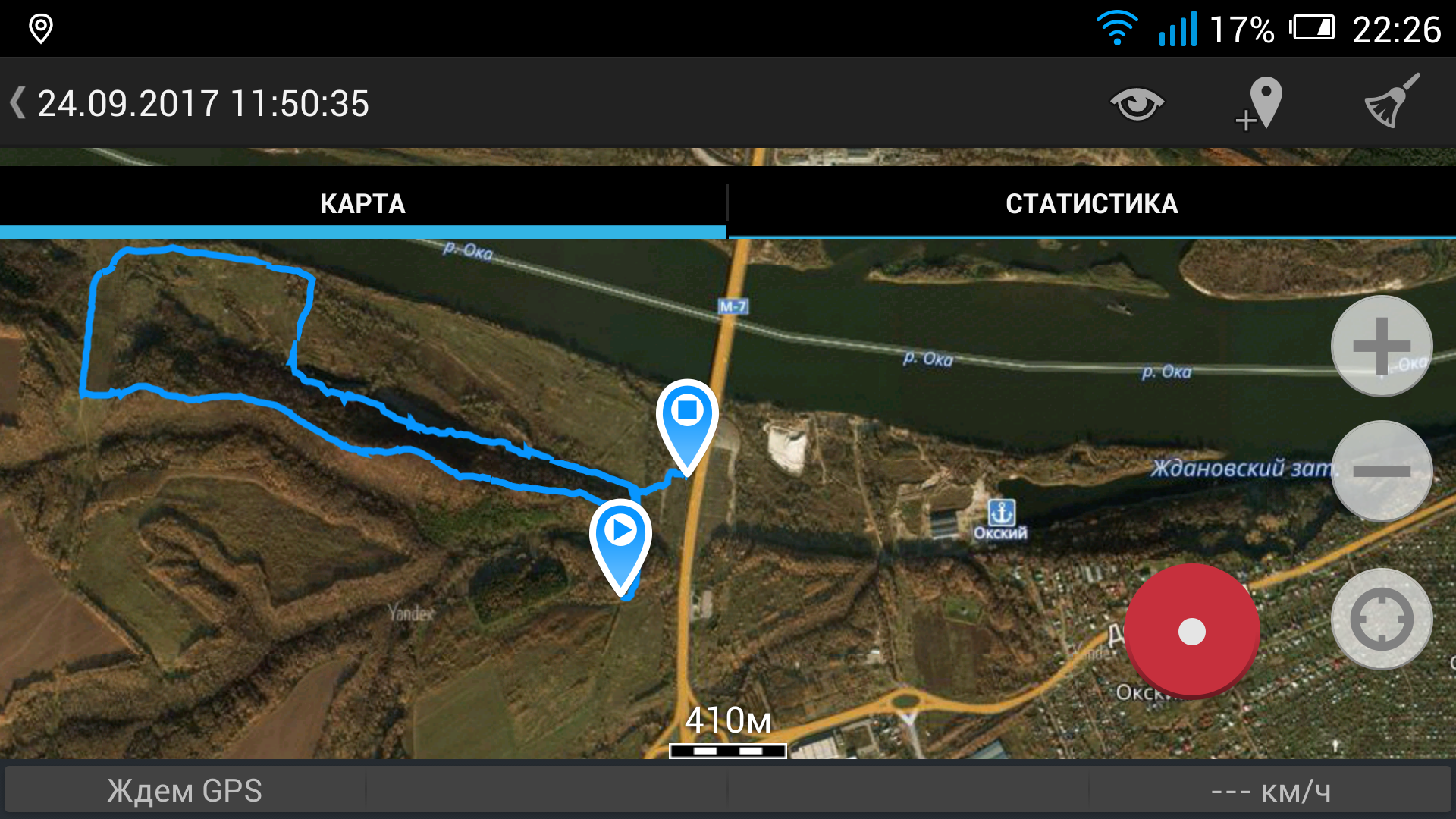
Task: Select the track start marker
Action: 621,540
